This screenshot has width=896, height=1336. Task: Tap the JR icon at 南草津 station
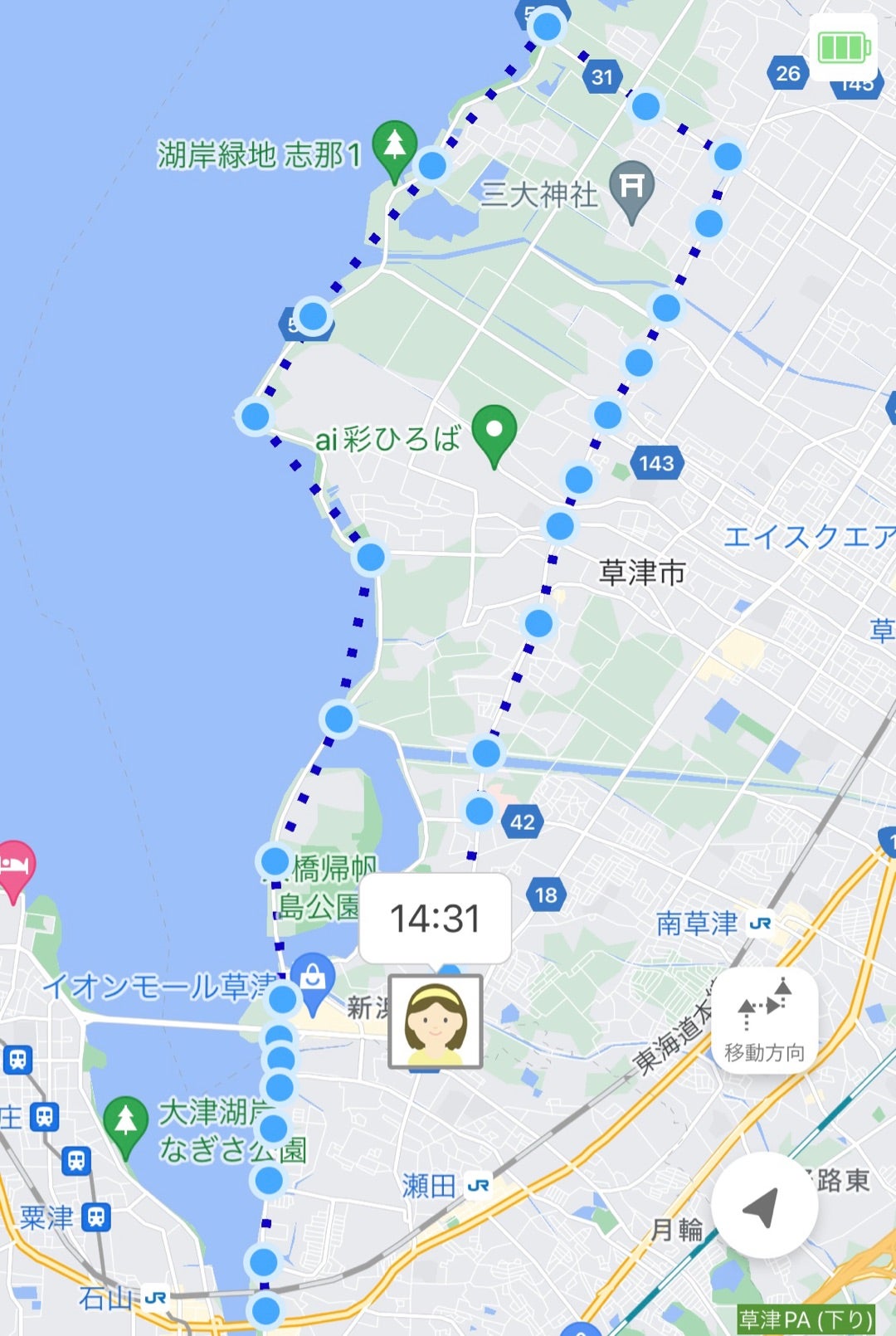(x=760, y=924)
